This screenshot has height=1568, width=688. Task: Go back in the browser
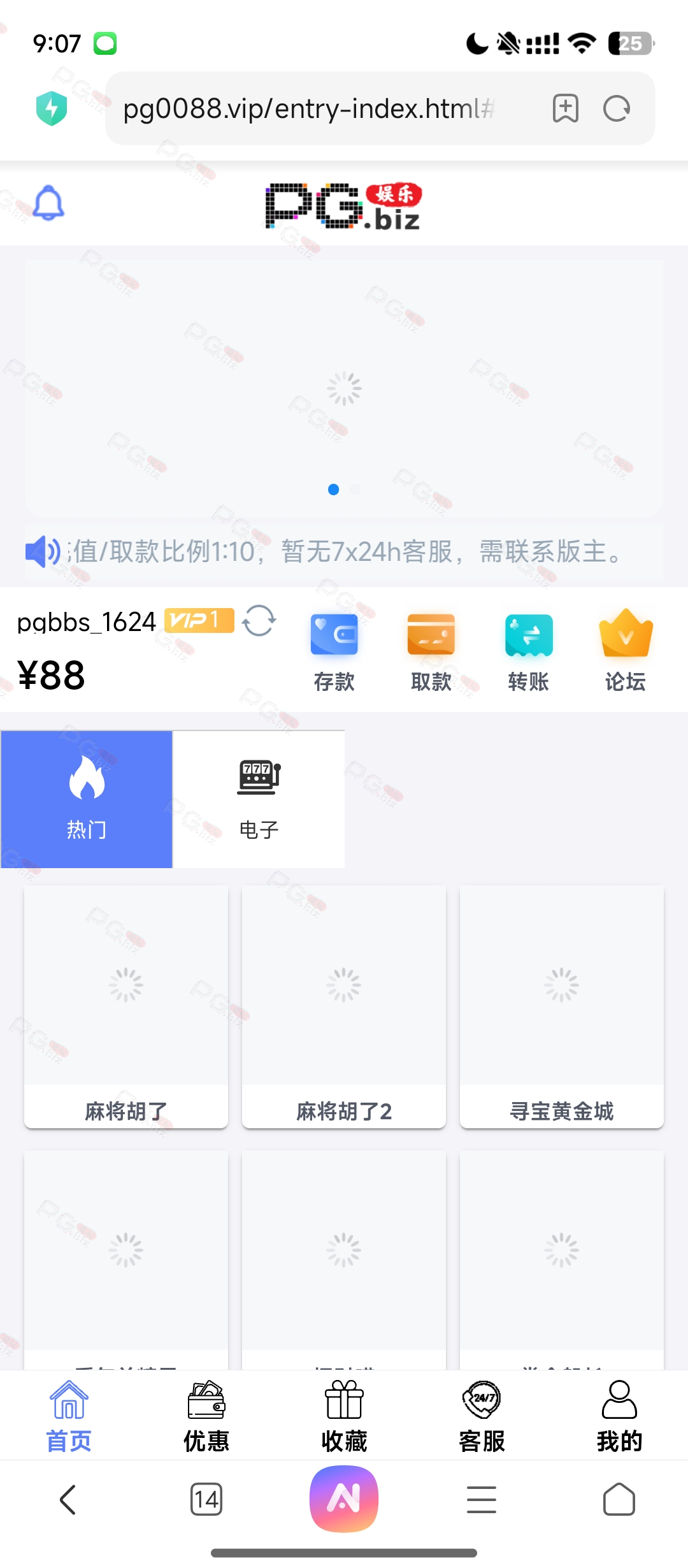[x=68, y=1499]
